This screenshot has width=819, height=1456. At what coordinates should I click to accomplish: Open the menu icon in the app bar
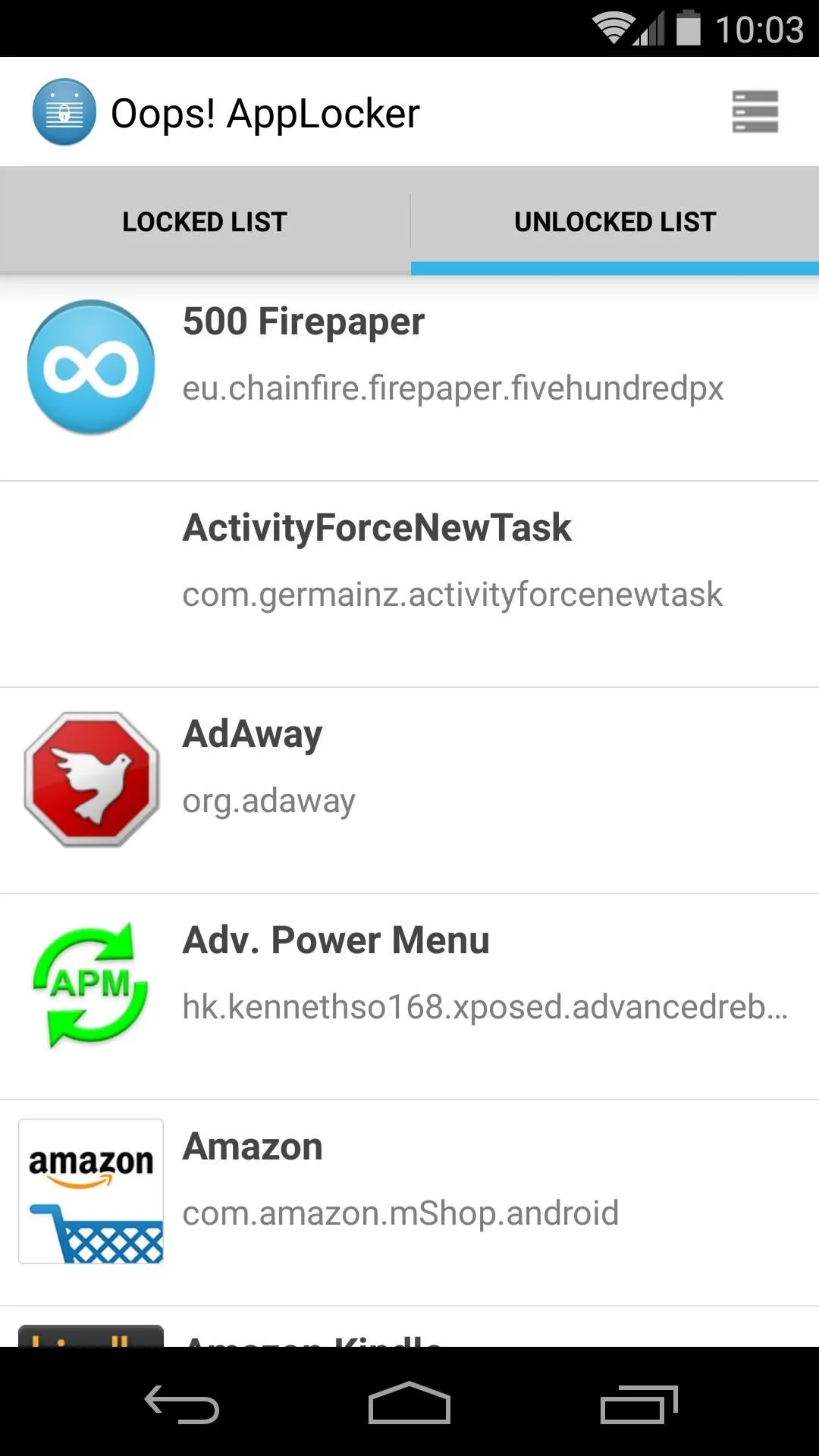pos(755,112)
